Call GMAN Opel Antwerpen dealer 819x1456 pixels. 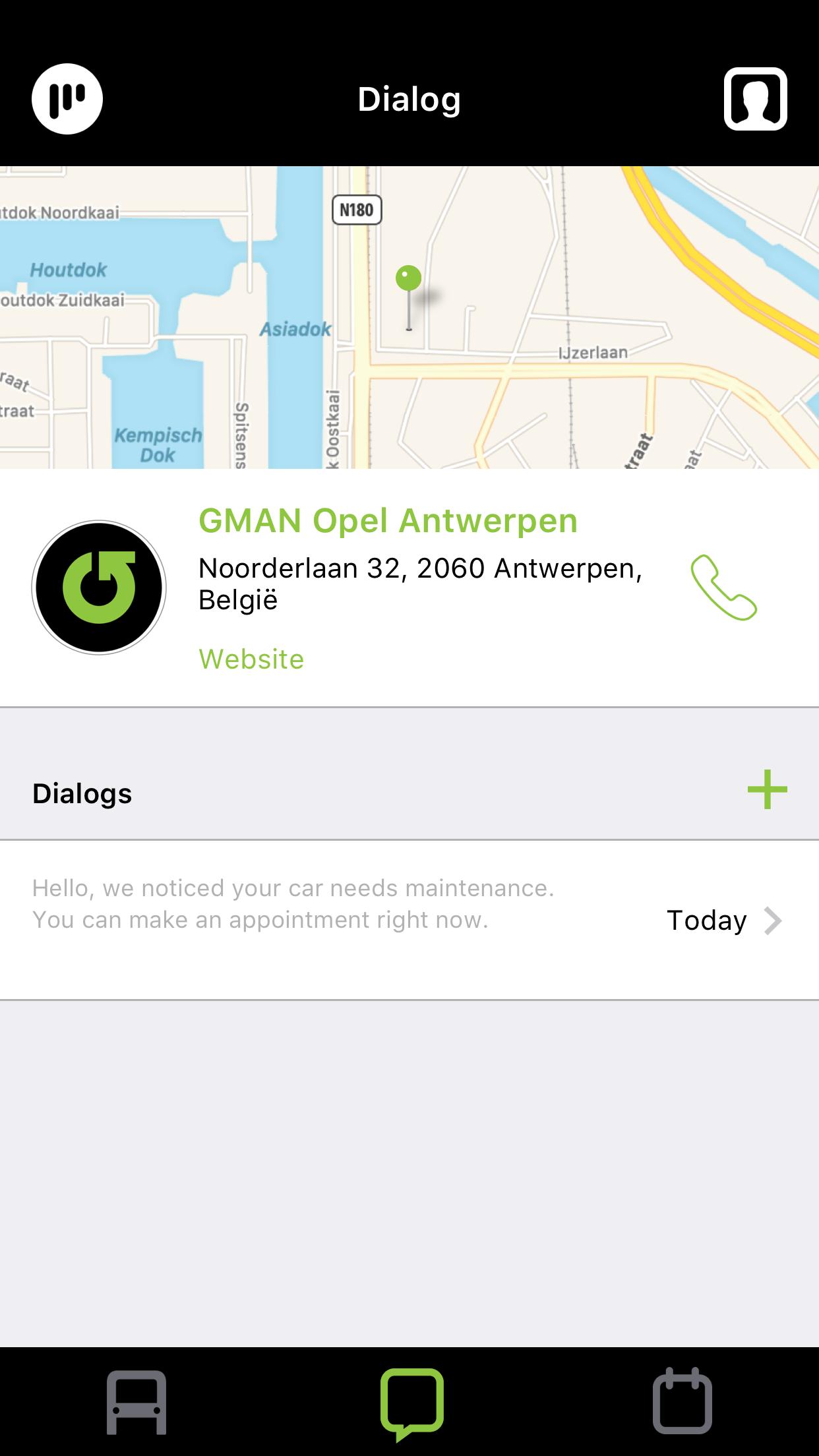point(723,588)
